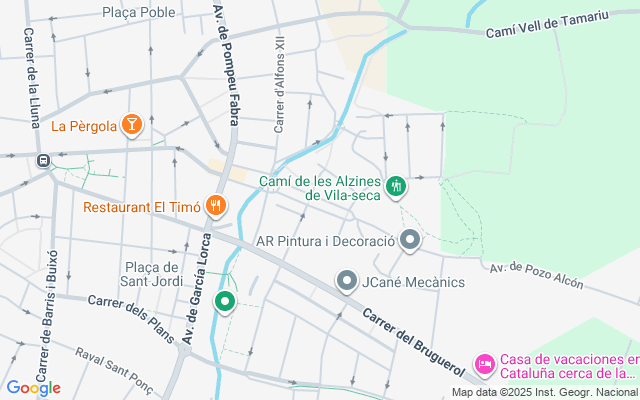Open the Casa de vacaciones lodging pin
640x400 pixels.
tap(485, 364)
